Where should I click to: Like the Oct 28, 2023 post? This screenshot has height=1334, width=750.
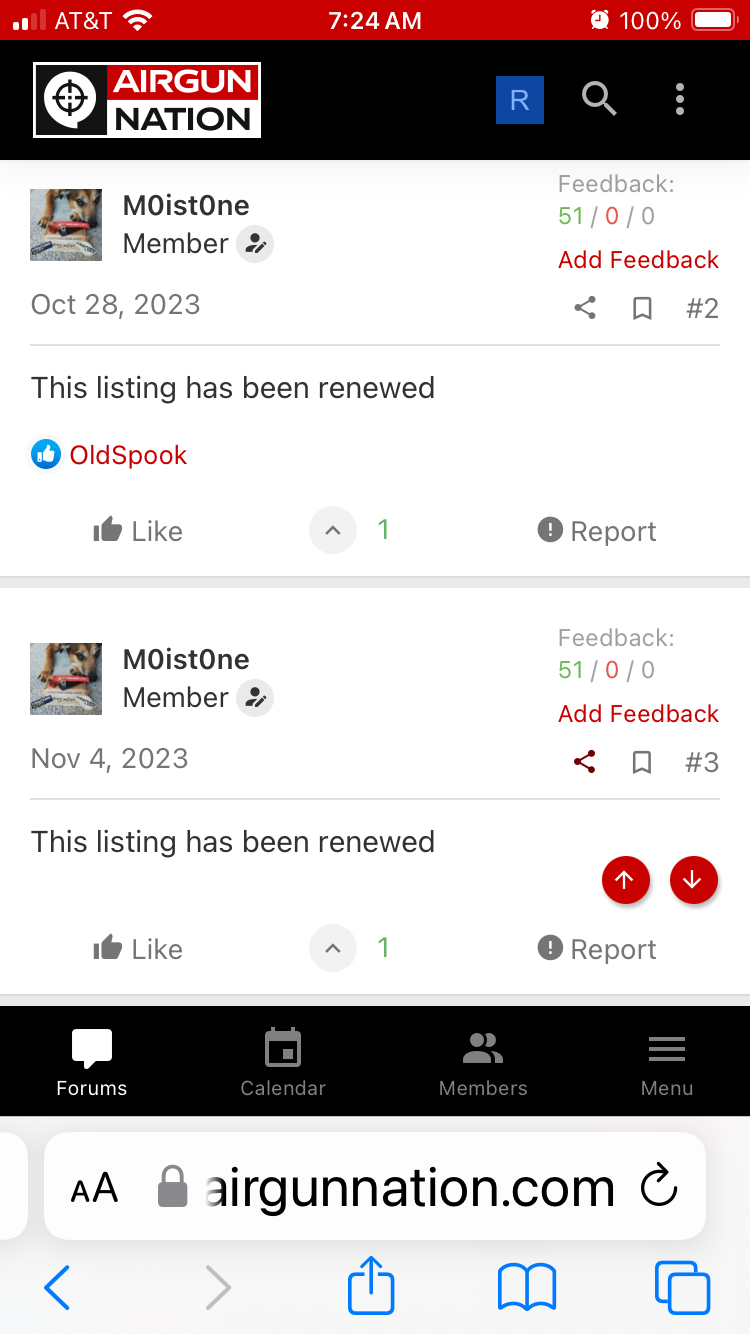138,531
